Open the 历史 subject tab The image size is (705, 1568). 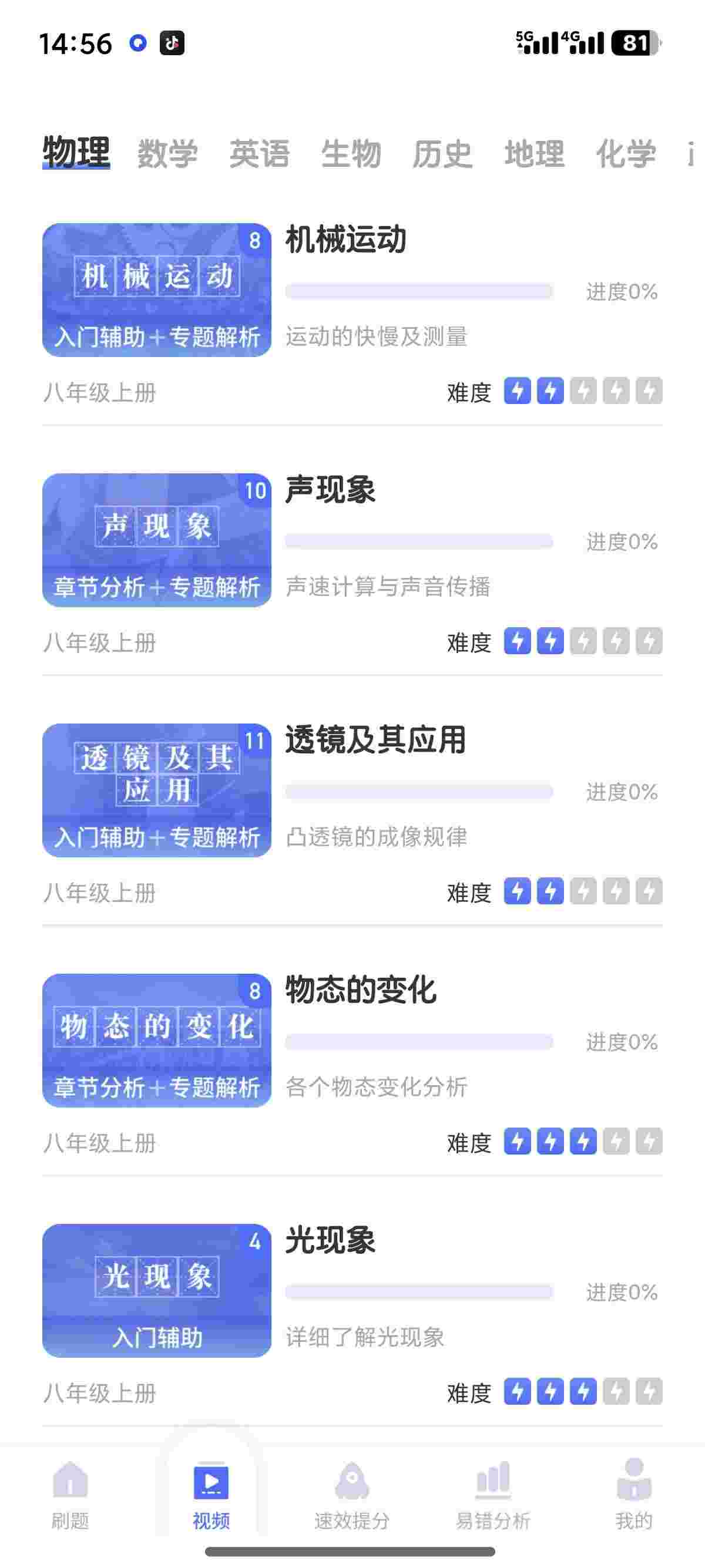(x=442, y=153)
